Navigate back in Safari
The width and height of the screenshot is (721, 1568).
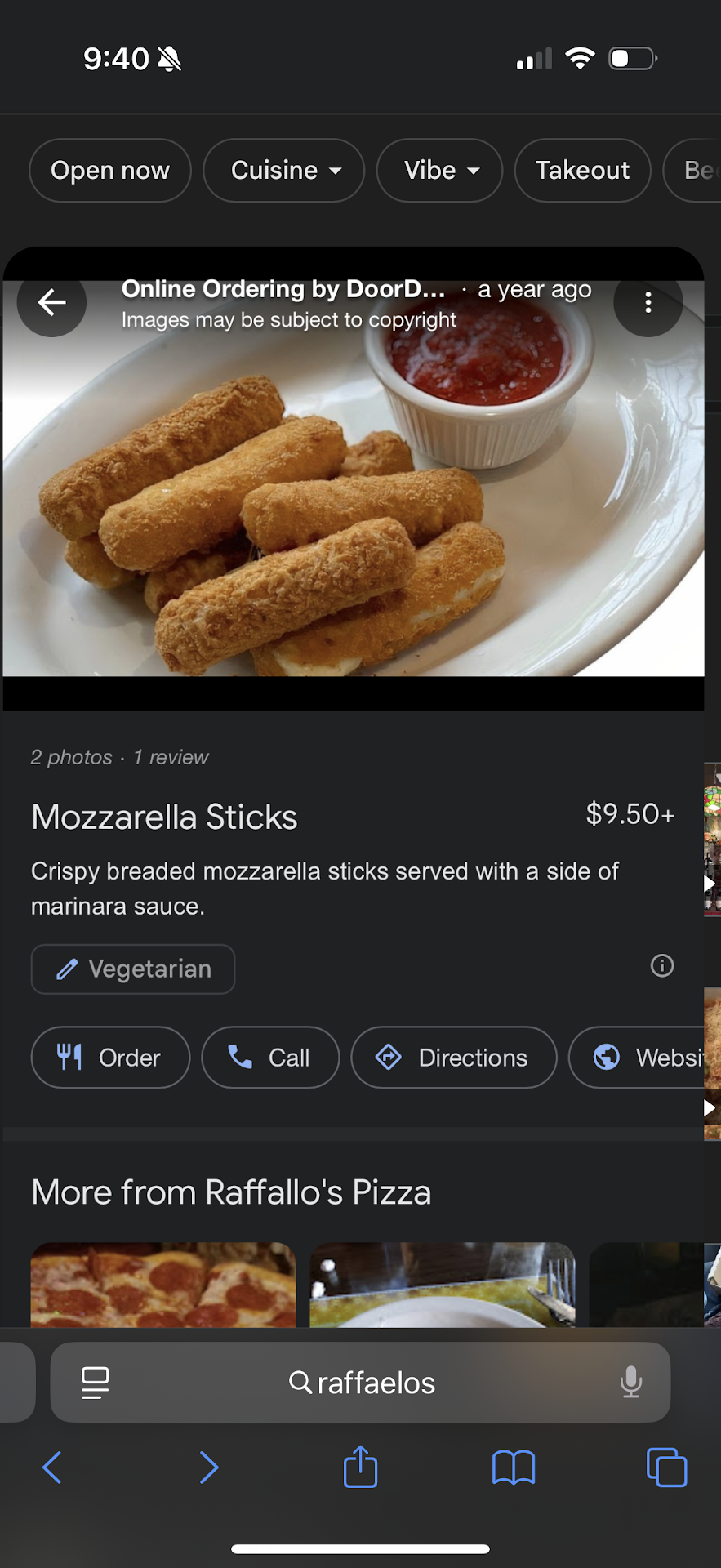[52, 1468]
